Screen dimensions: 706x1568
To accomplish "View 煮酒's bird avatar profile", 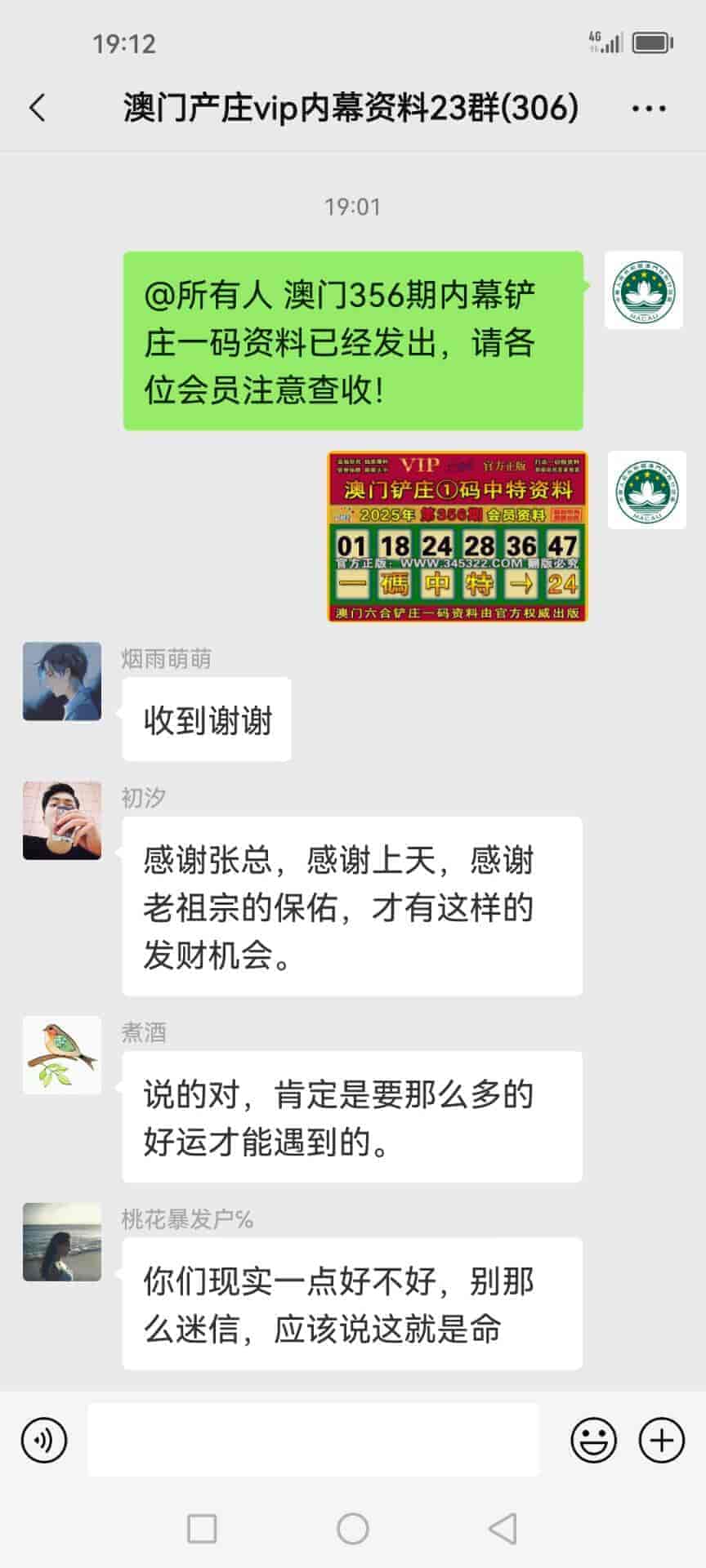I will coord(62,1055).
